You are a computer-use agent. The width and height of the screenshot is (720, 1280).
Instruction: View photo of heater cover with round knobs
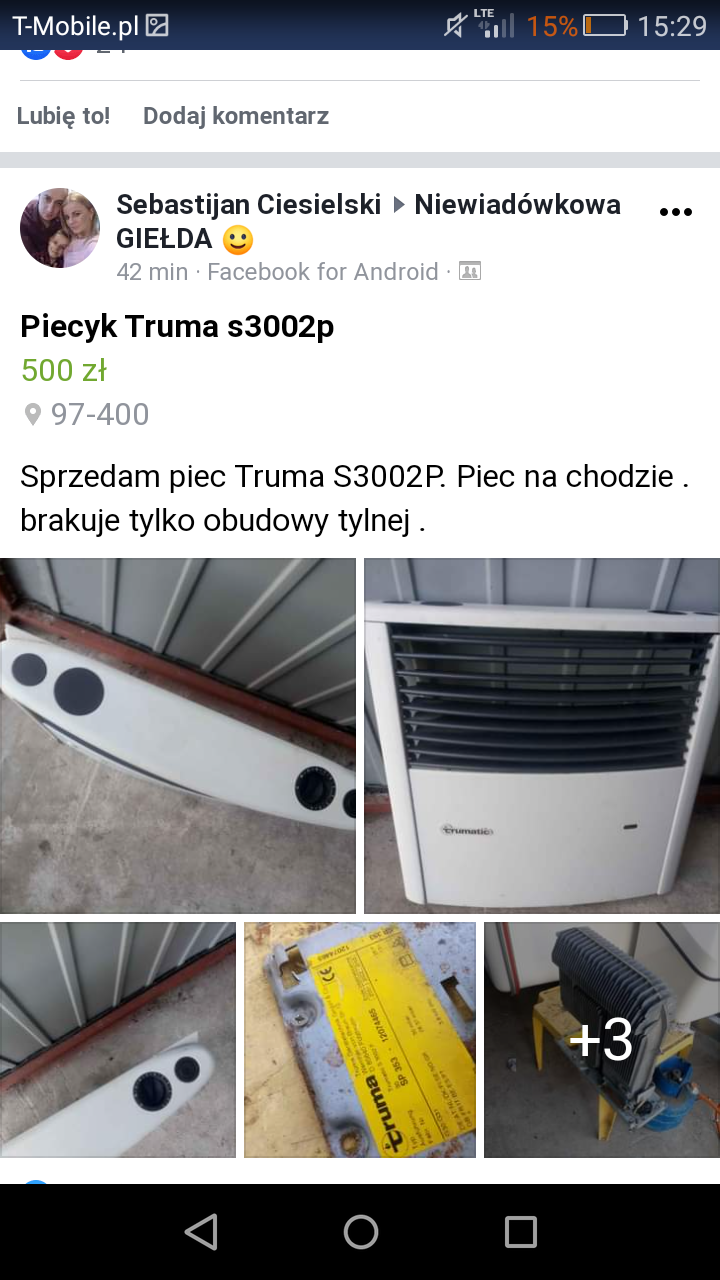click(178, 736)
